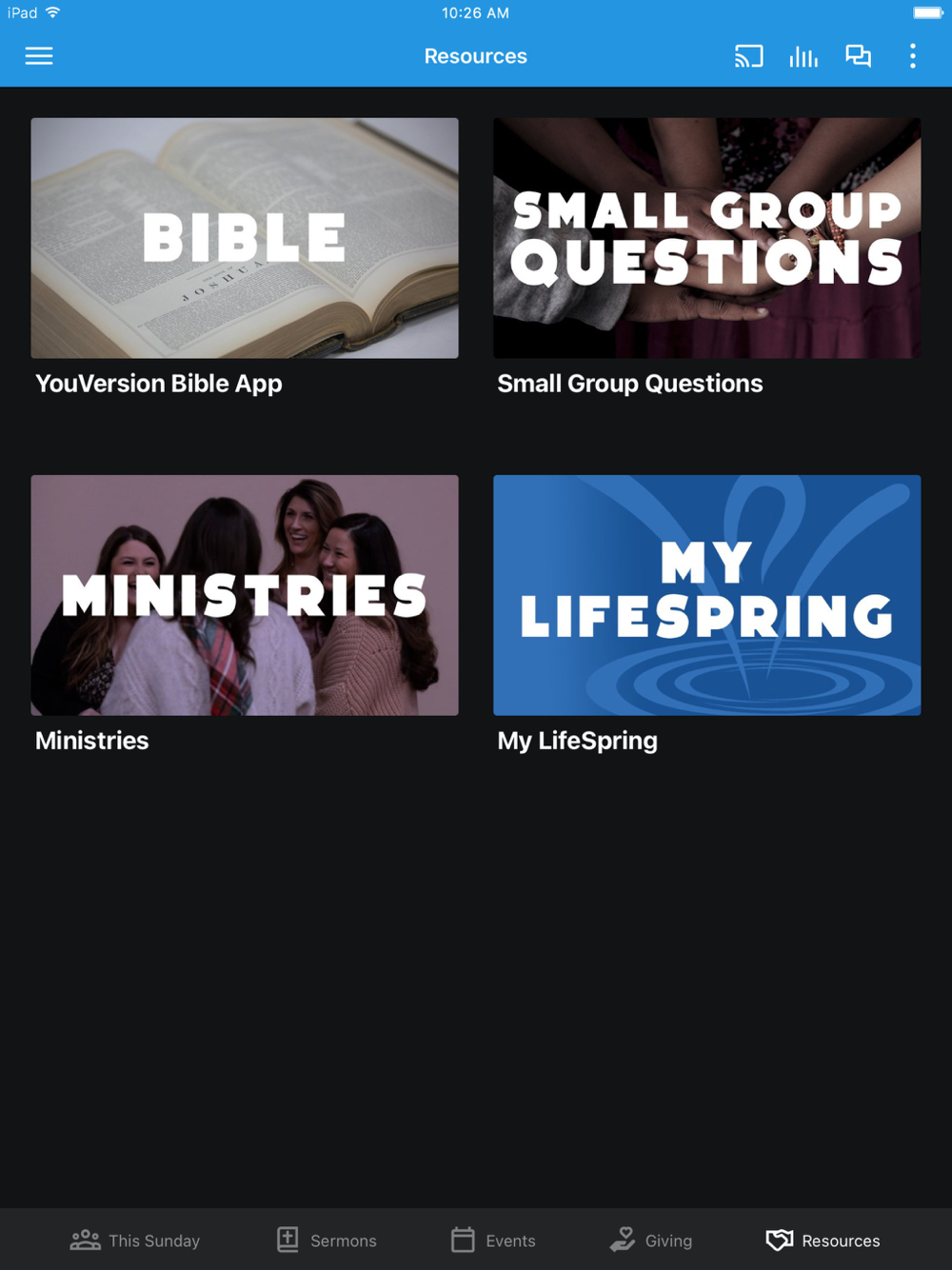Switch to the This Sunday tab
This screenshot has width=952, height=1270.
[135, 1240]
